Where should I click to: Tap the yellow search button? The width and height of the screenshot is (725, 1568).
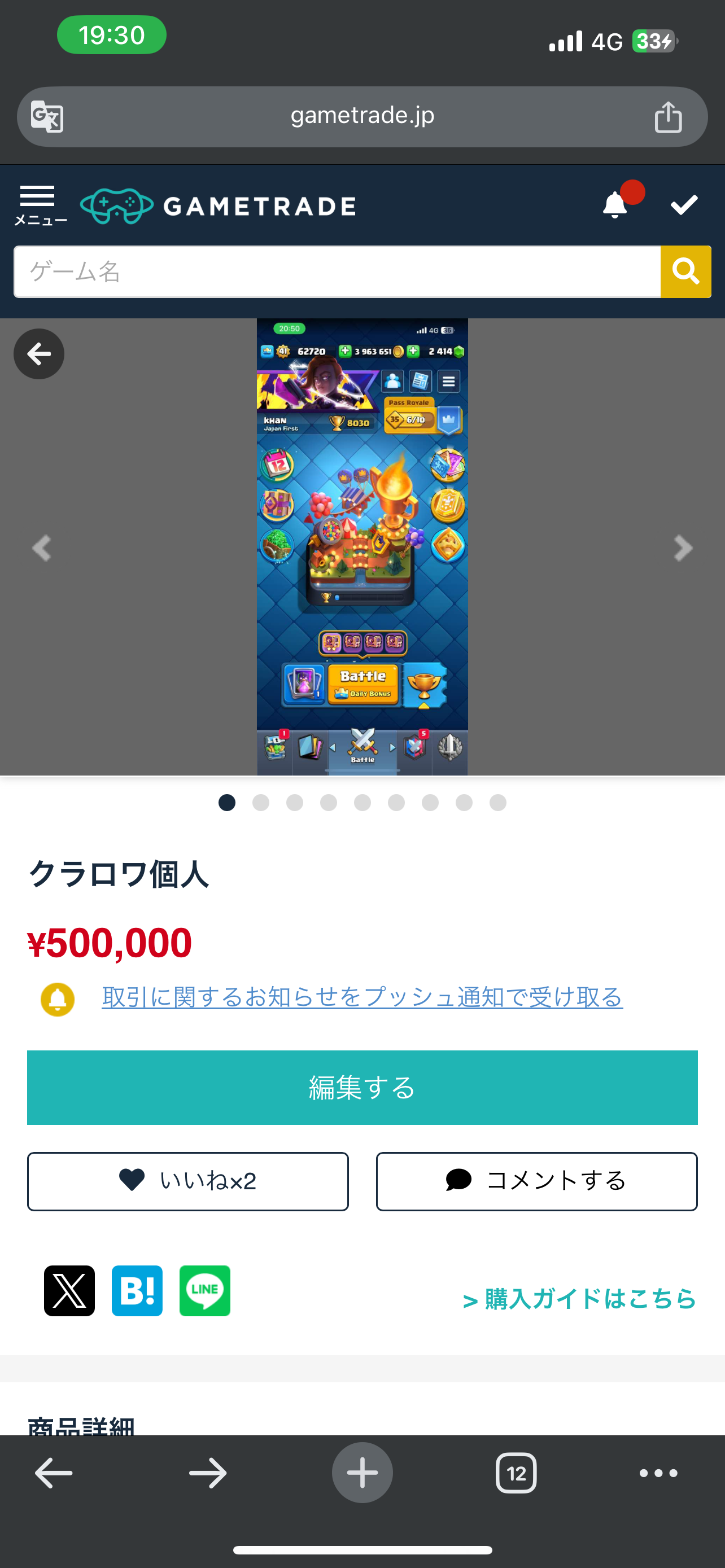[685, 271]
